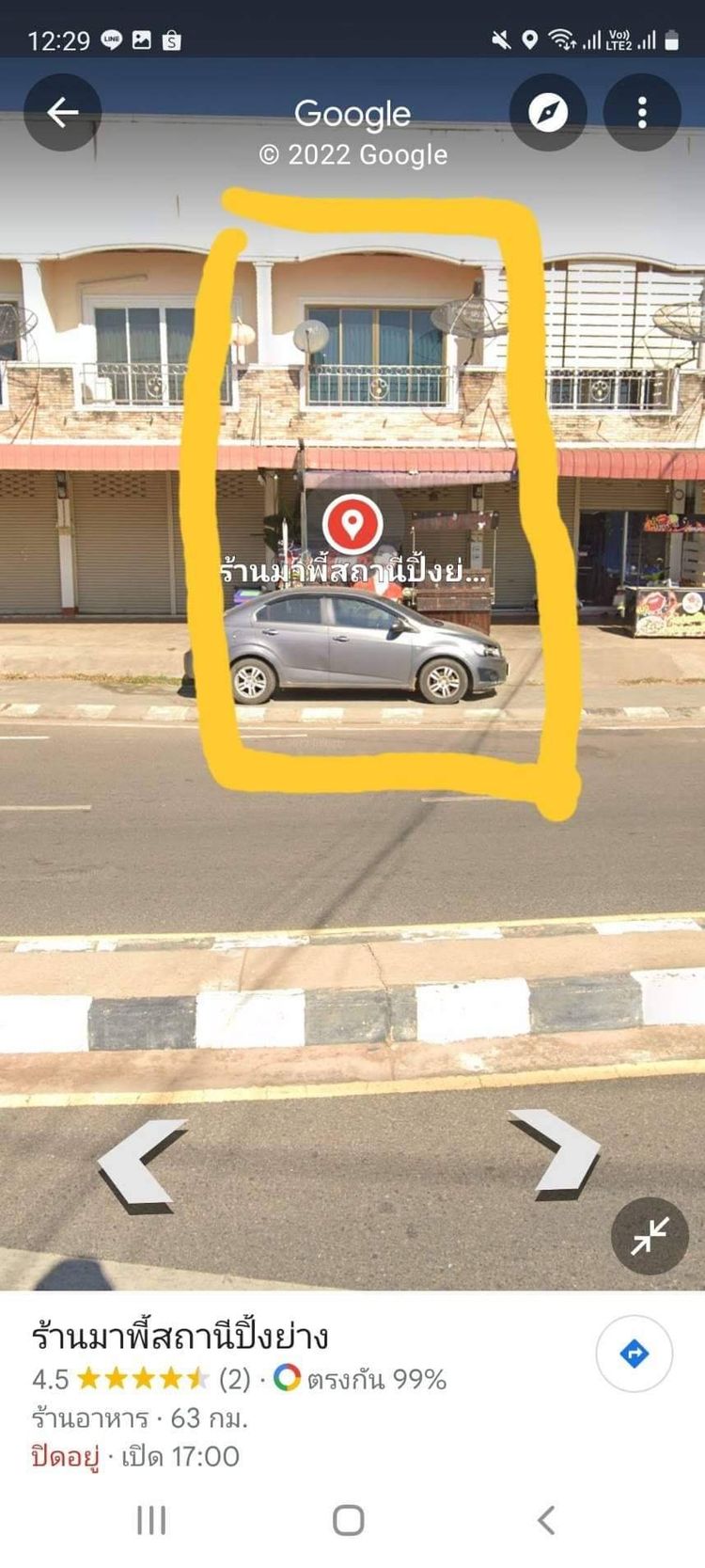Get directions to ร้านมาพี้สถานีปิ้งย่าง

pyautogui.click(x=634, y=1354)
